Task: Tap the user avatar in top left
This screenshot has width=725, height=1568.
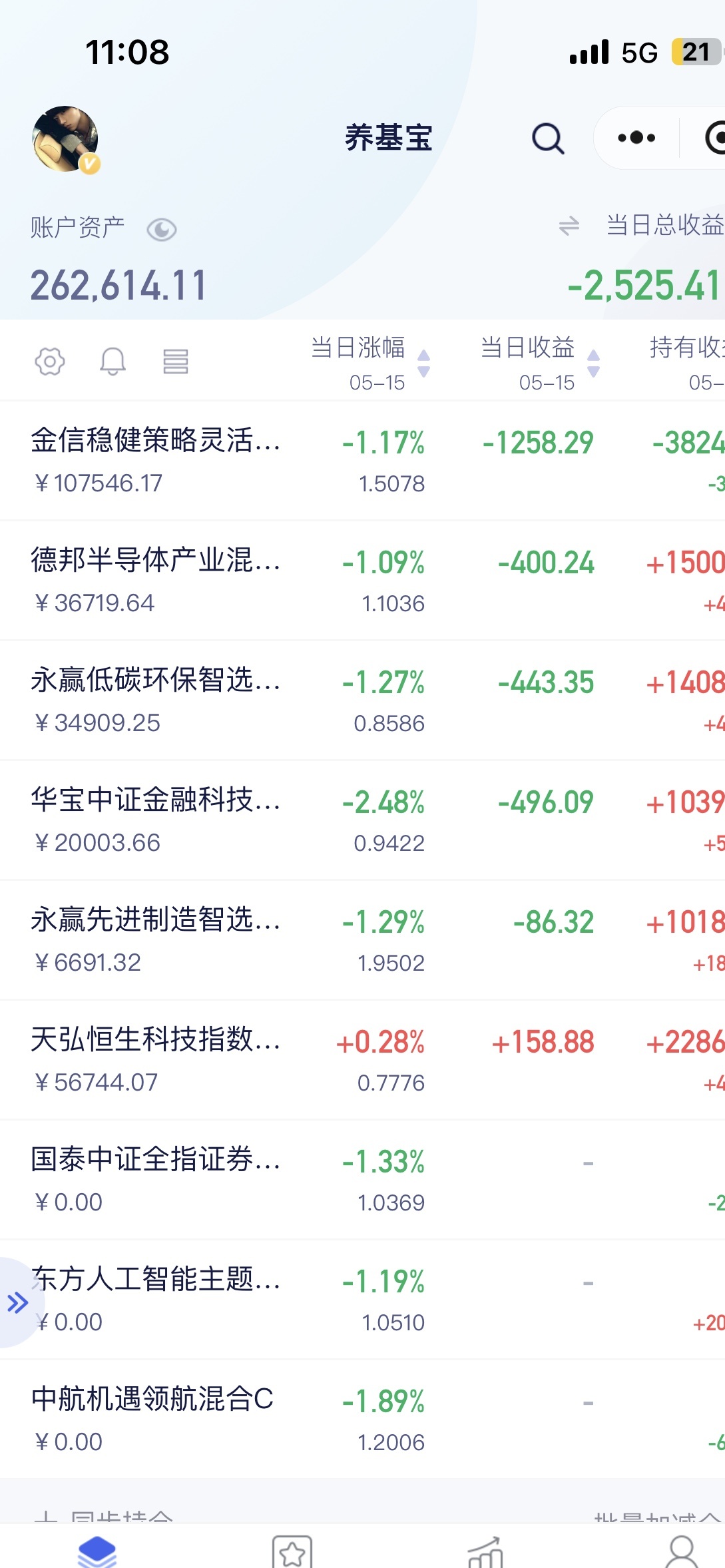Action: click(65, 140)
